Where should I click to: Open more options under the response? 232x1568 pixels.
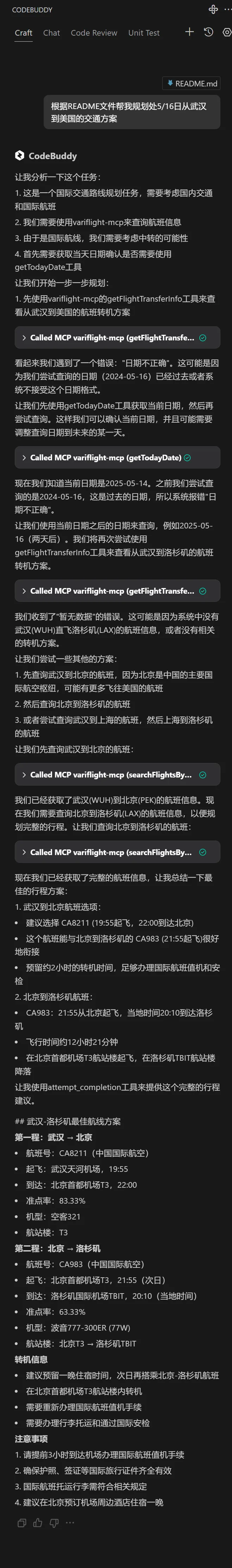[x=70, y=1522]
